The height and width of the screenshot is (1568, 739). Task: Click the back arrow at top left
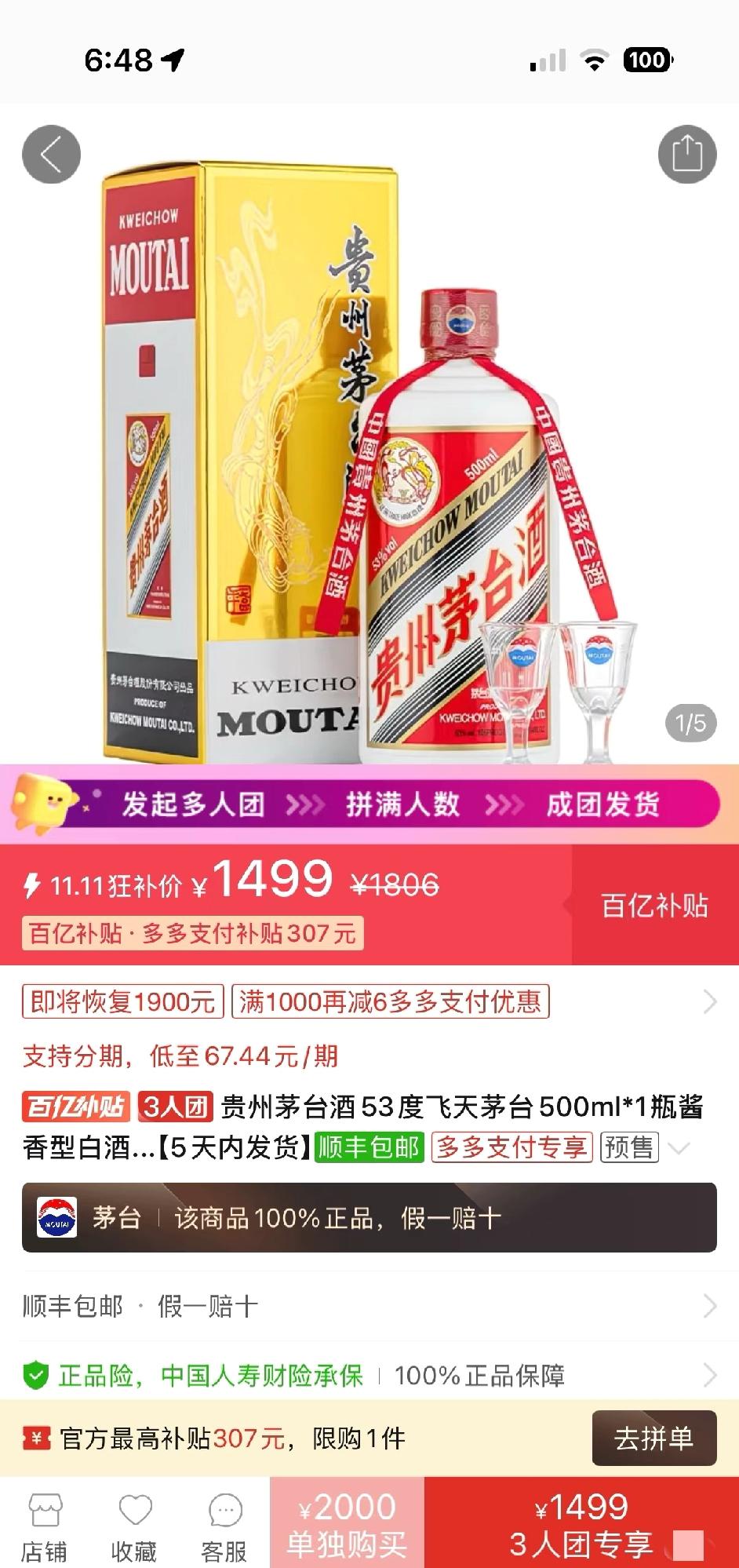click(53, 154)
